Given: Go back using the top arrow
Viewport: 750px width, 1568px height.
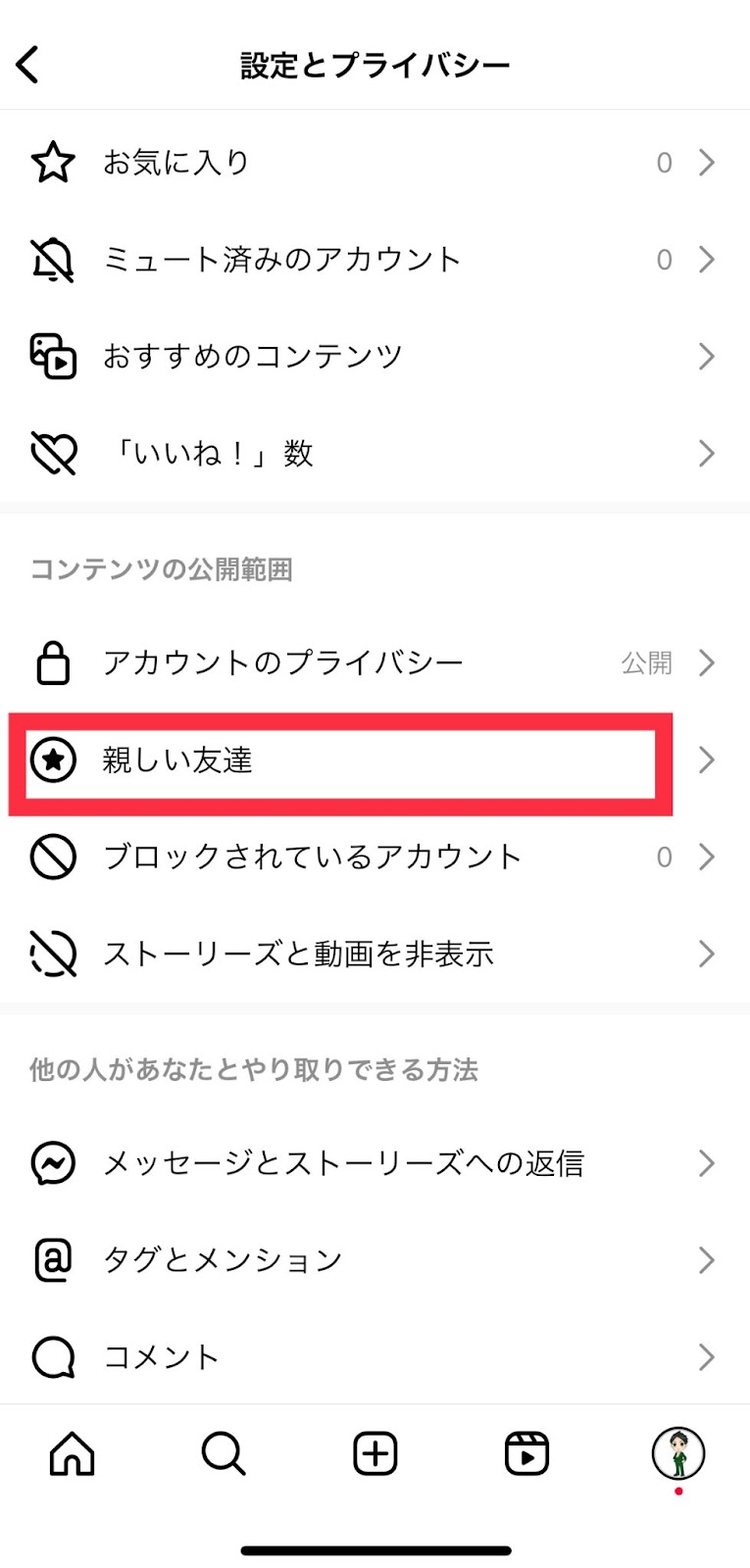Looking at the screenshot, I should (27, 65).
